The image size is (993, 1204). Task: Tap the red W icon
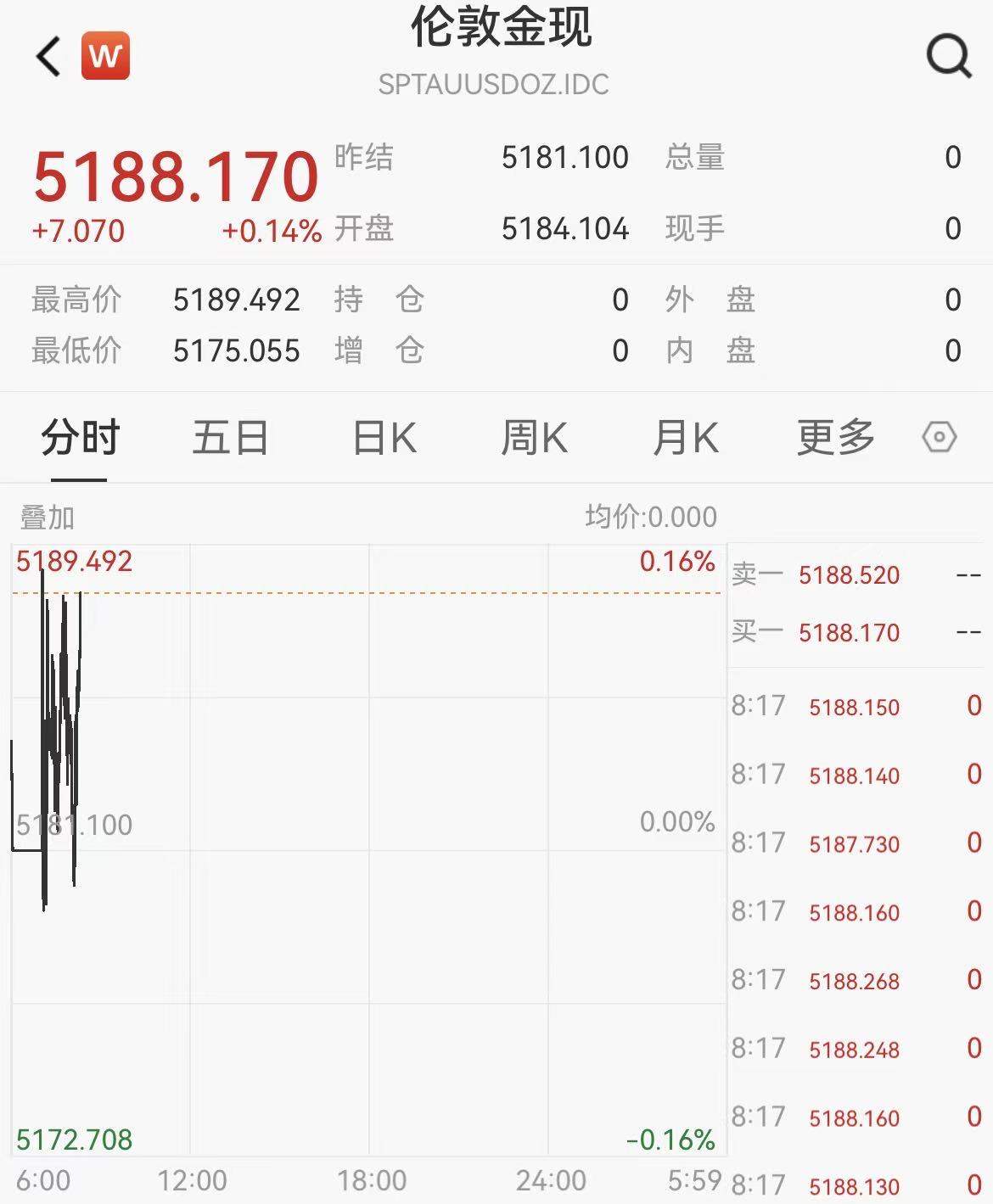pos(105,56)
